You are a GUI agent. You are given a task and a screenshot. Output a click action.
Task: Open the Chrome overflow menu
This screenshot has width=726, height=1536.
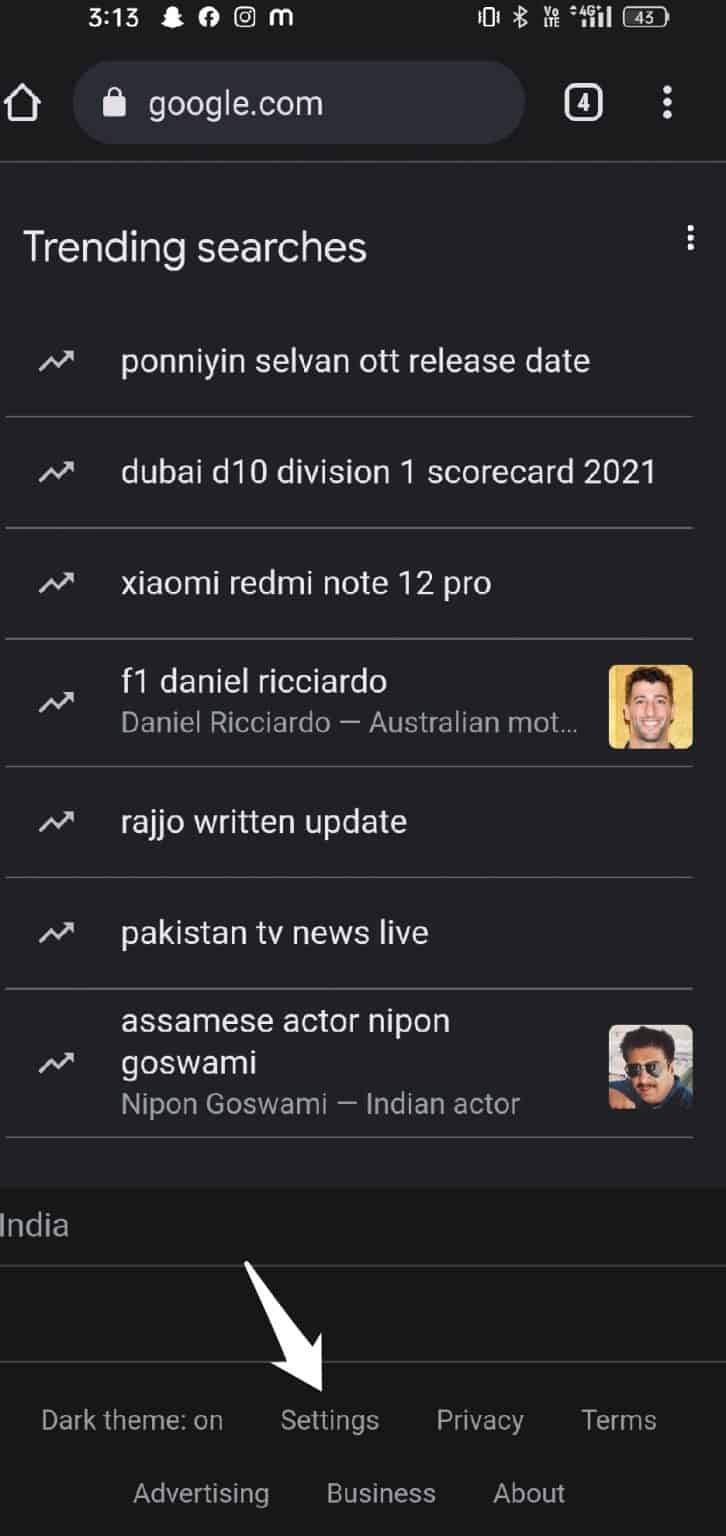667,103
